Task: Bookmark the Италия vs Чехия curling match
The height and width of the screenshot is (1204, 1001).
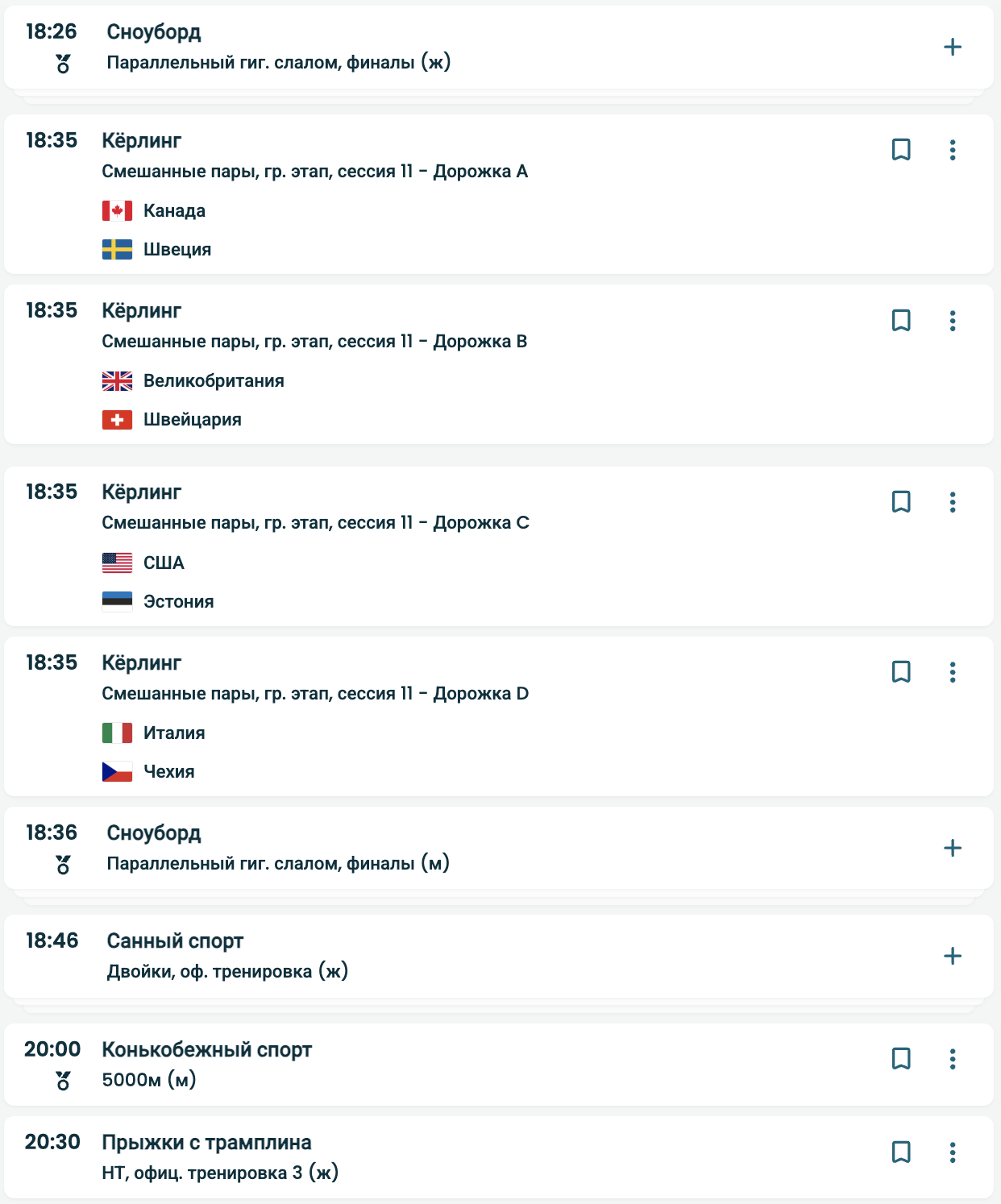Action: click(901, 672)
